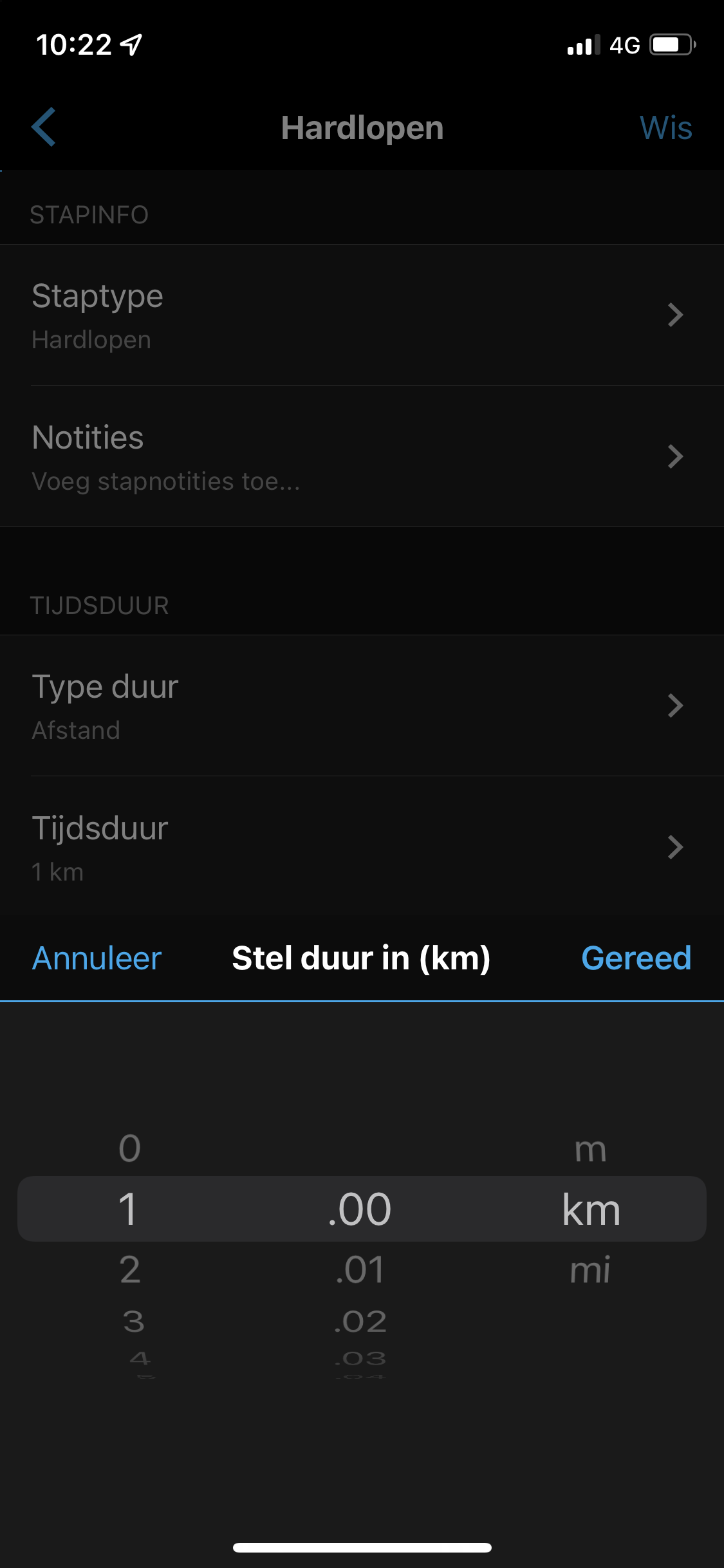Confirm the duration with Gereed
This screenshot has width=724, height=1568.
(636, 958)
